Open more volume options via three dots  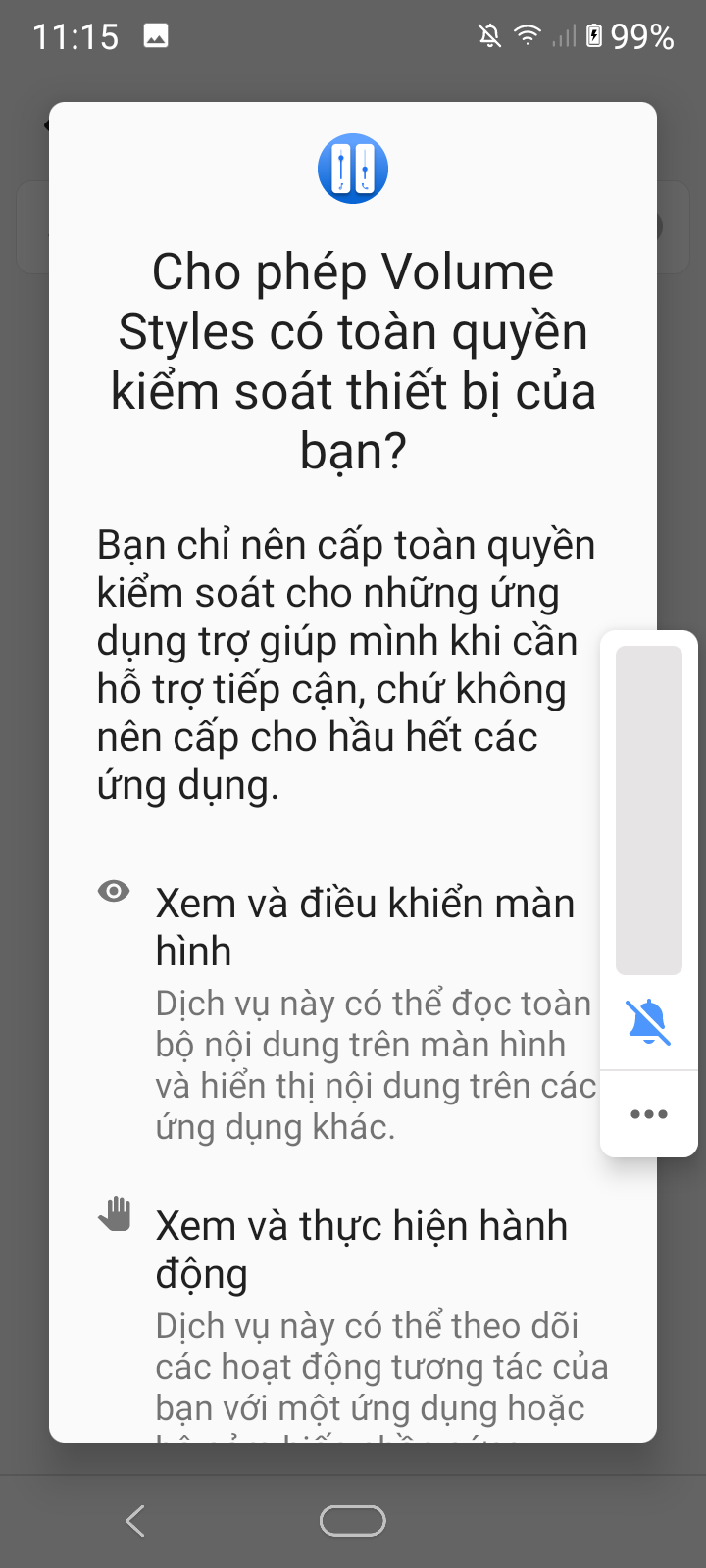pyautogui.click(x=649, y=1114)
